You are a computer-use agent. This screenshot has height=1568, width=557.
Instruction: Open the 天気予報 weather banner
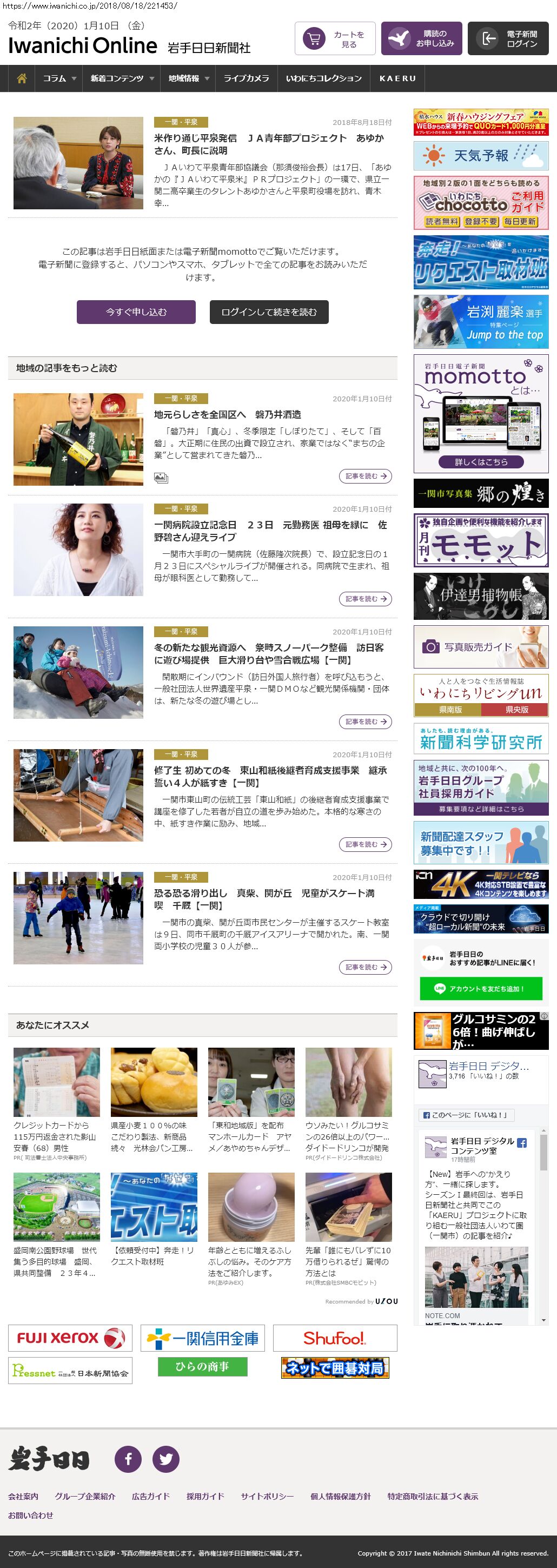(x=481, y=156)
